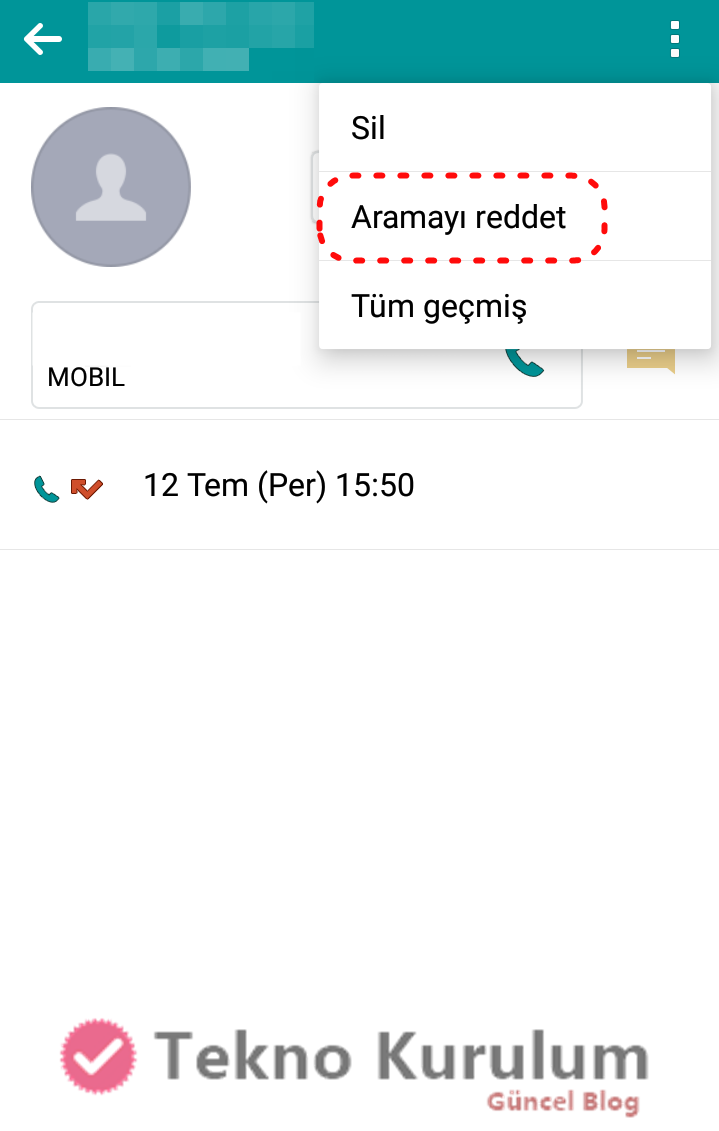Tap the three-dot overflow menu
Screen dimensions: 719x1131
point(675,40)
